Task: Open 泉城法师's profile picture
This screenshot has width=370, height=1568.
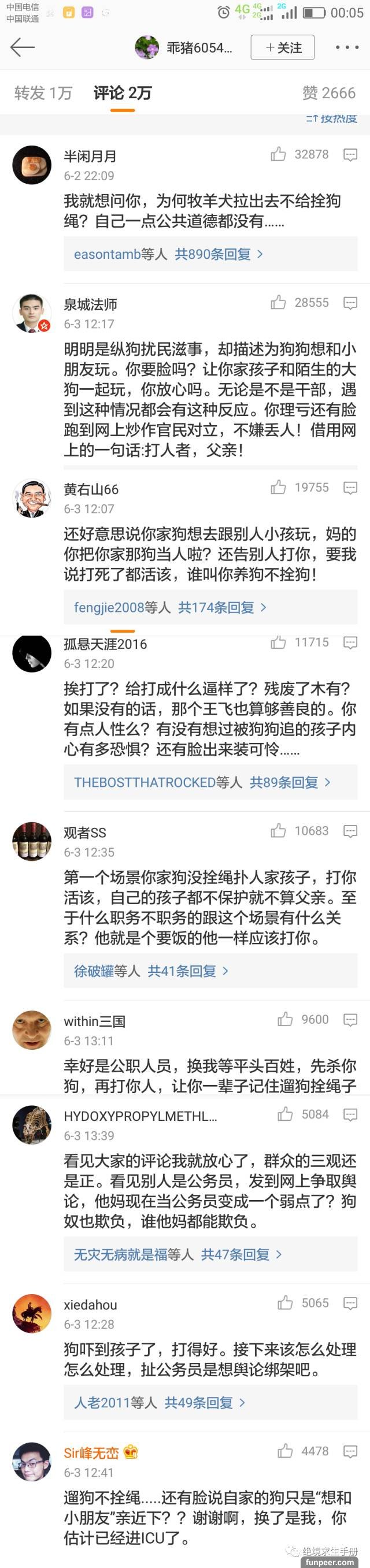Action: pyautogui.click(x=32, y=313)
